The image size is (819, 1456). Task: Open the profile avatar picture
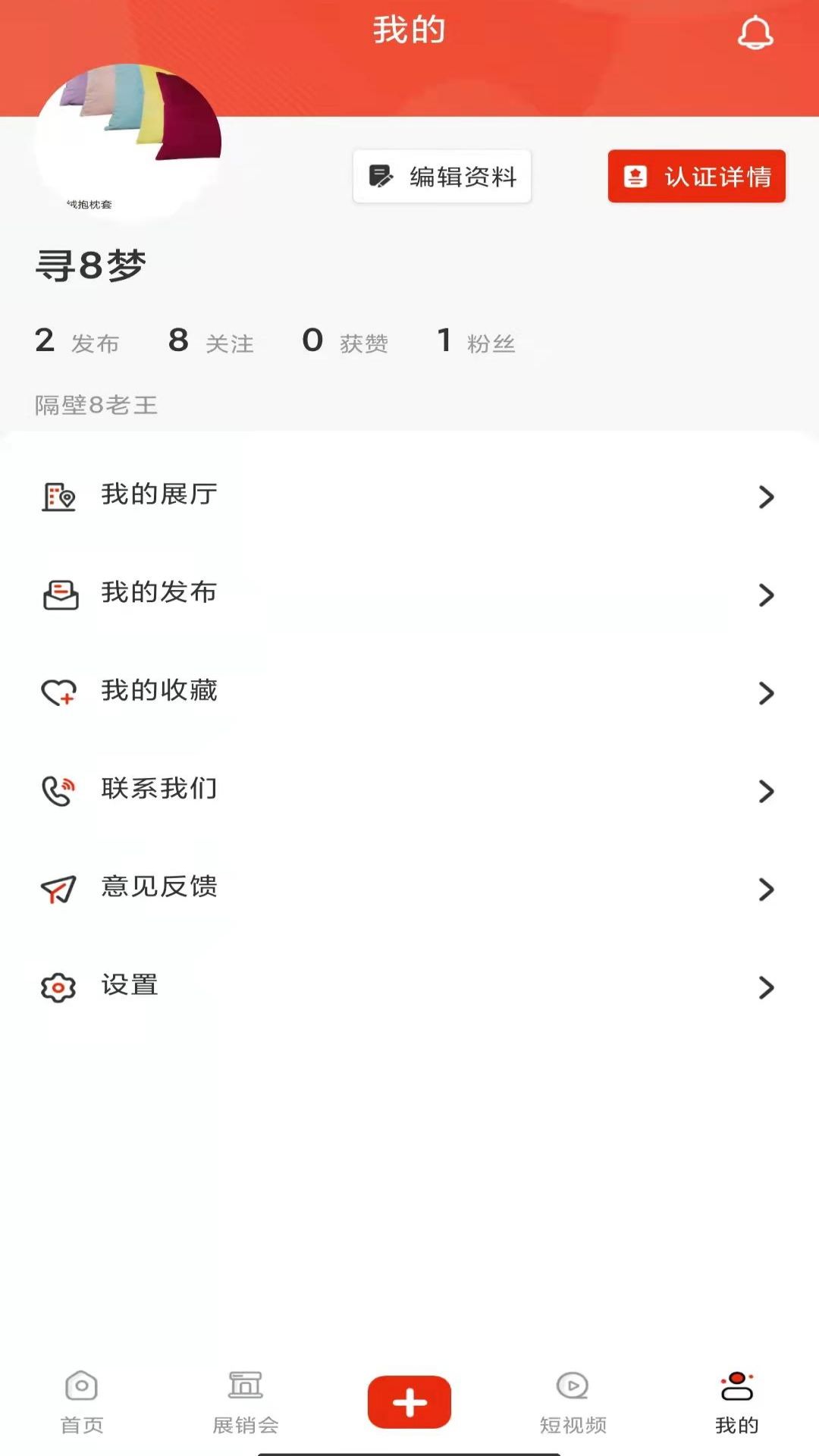click(x=128, y=142)
